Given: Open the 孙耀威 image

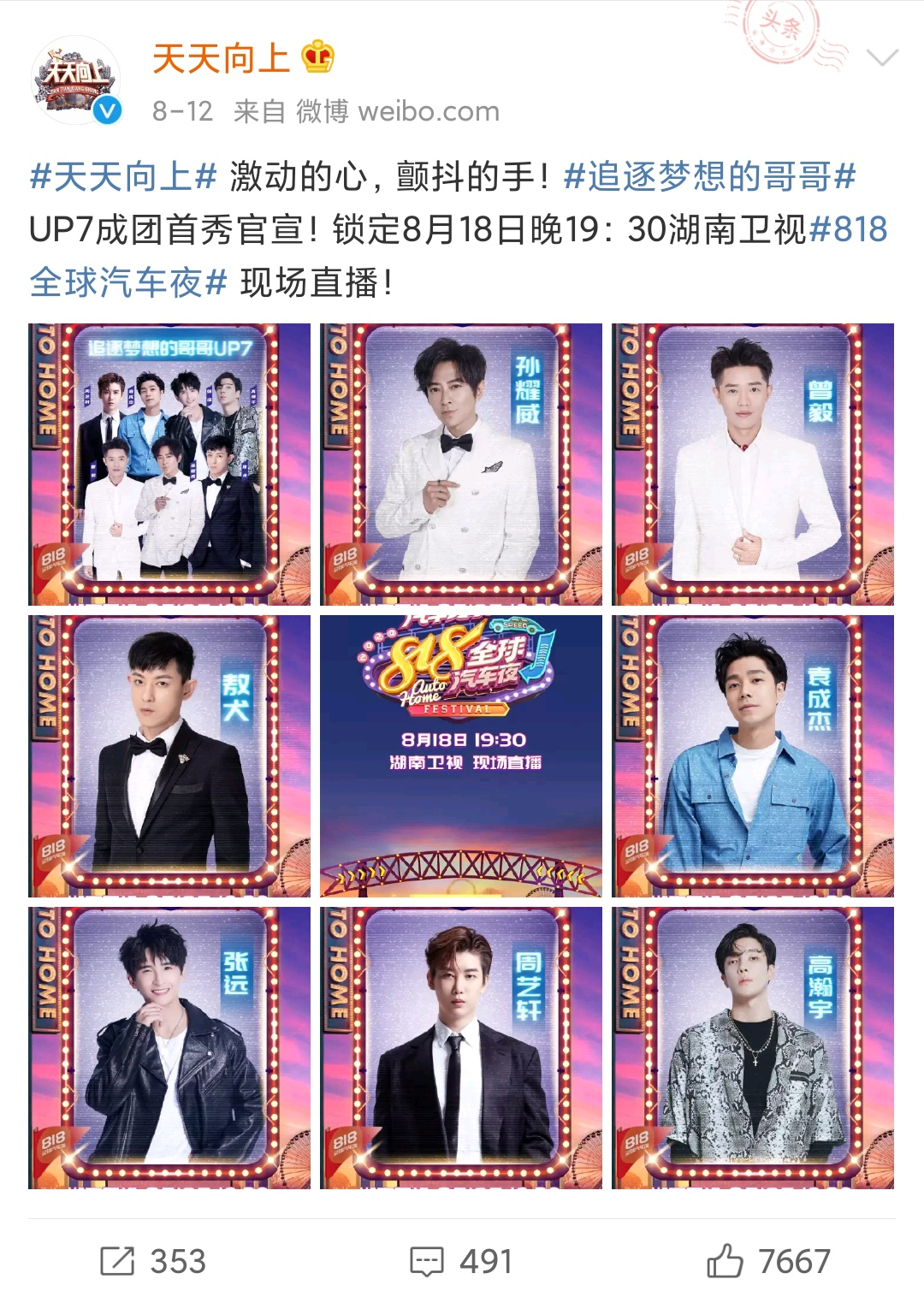Looking at the screenshot, I should (x=461, y=465).
